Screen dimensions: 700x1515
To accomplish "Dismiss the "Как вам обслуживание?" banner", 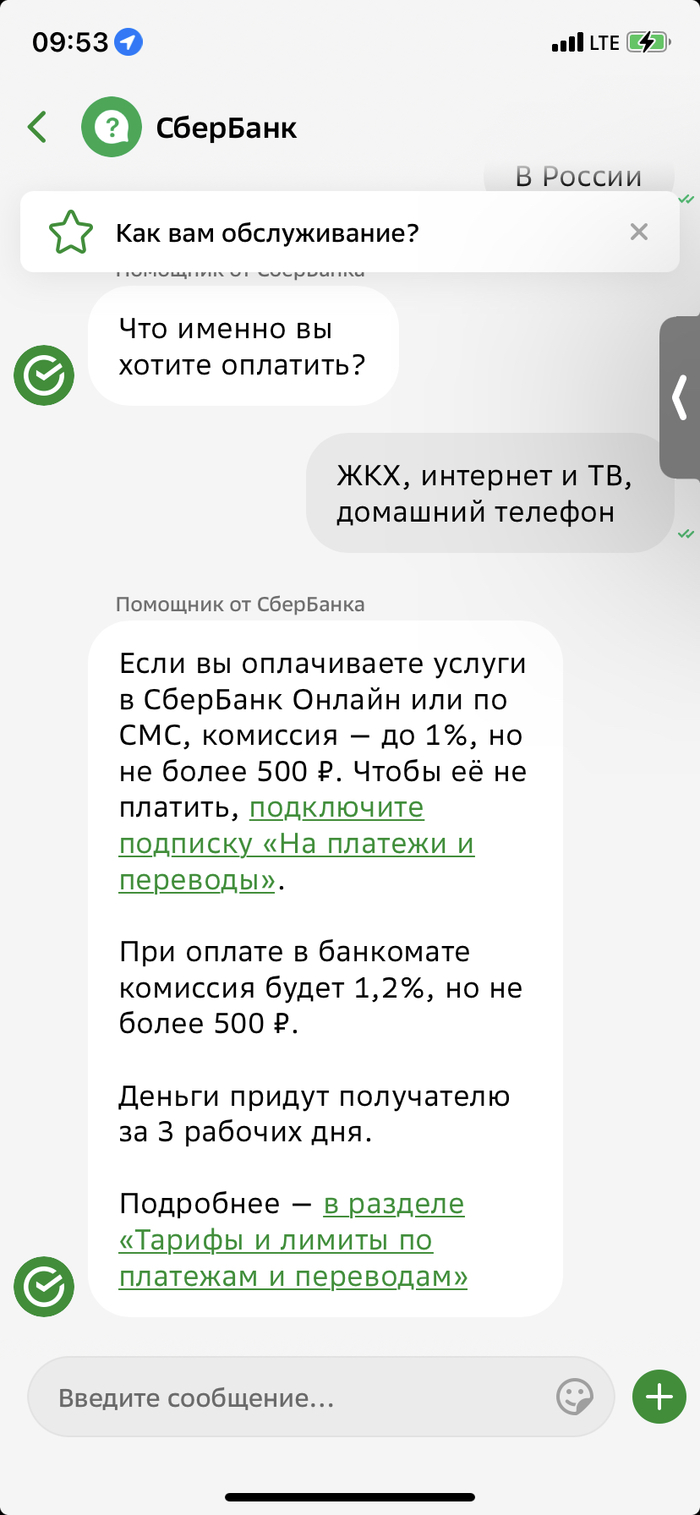I will tap(639, 232).
